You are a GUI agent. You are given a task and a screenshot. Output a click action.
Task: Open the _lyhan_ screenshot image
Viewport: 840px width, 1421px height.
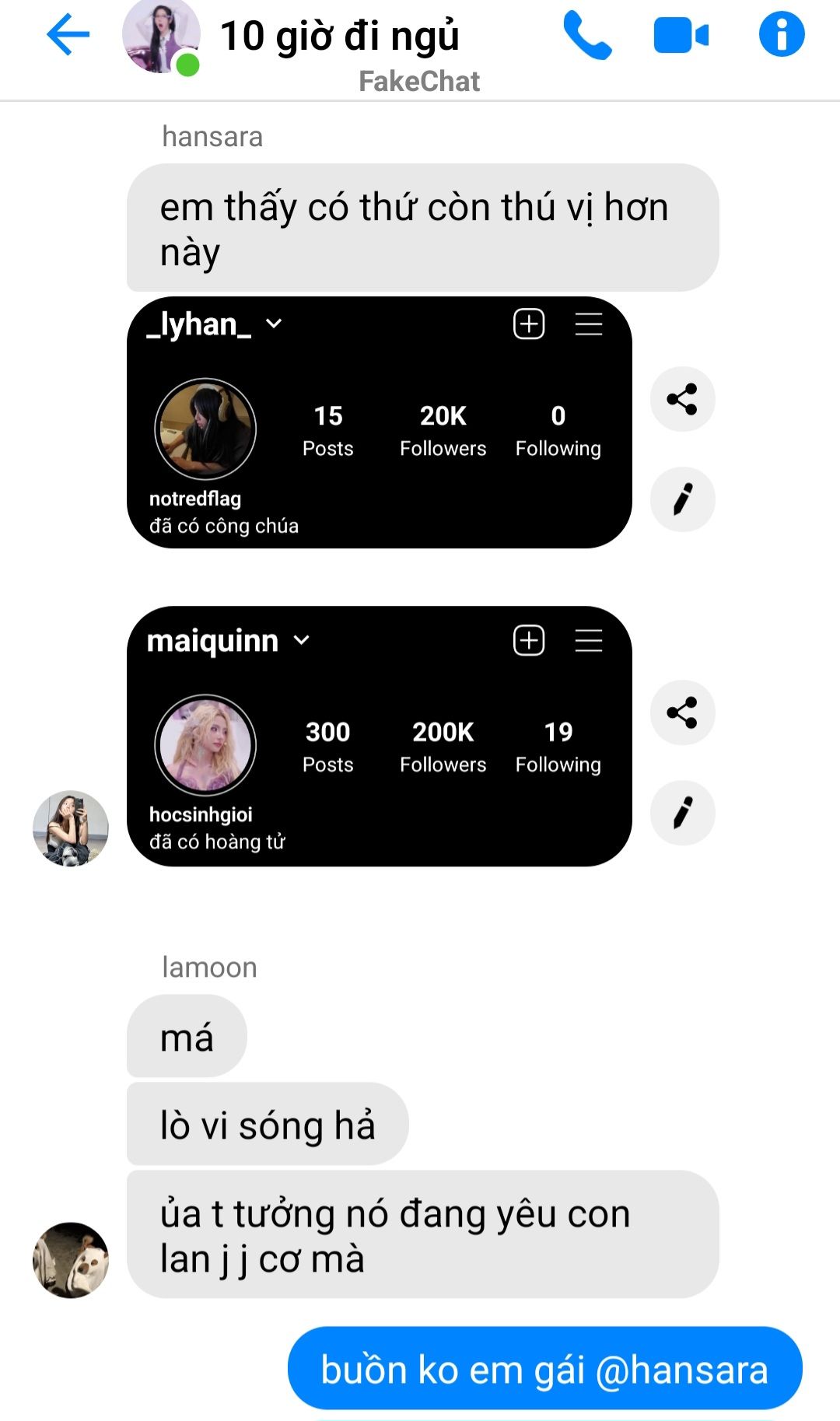379,422
